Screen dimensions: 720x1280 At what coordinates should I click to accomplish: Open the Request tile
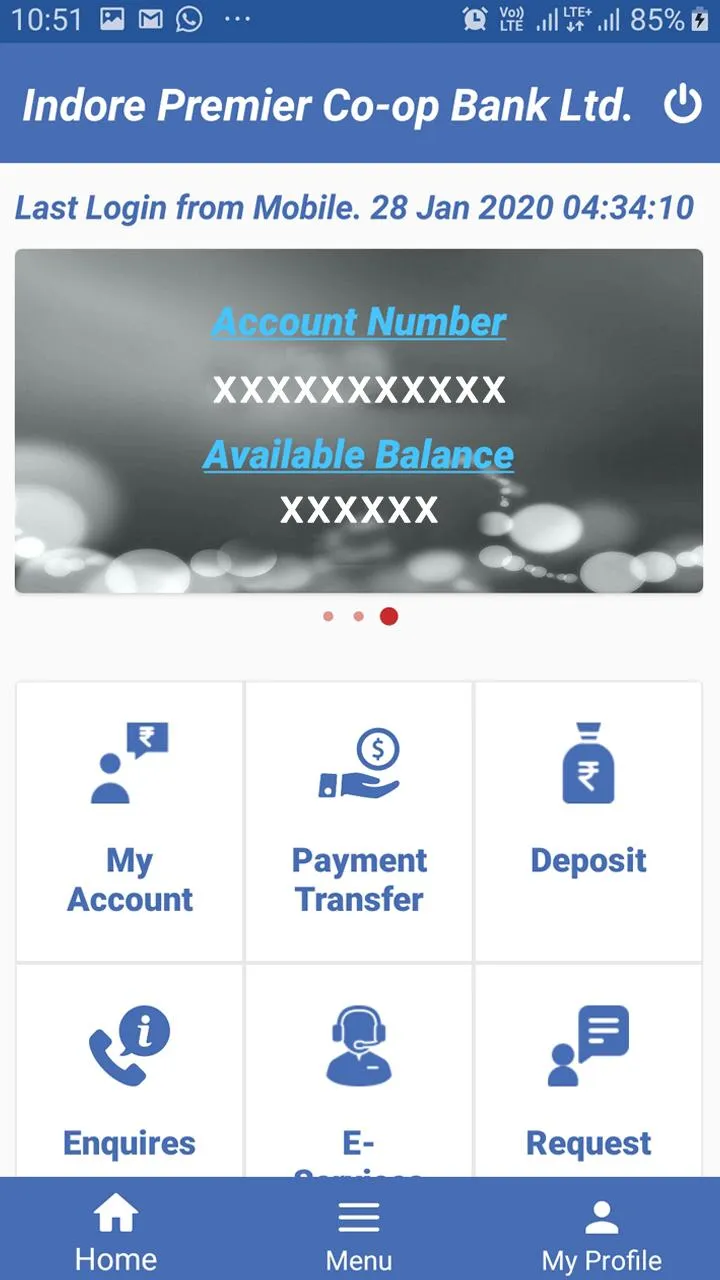(x=588, y=1071)
